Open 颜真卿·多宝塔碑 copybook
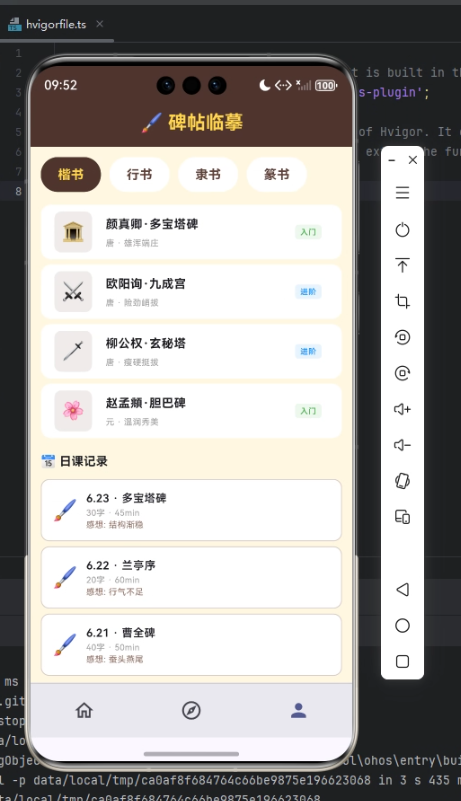Image resolution: width=461 pixels, height=801 pixels. (x=191, y=232)
